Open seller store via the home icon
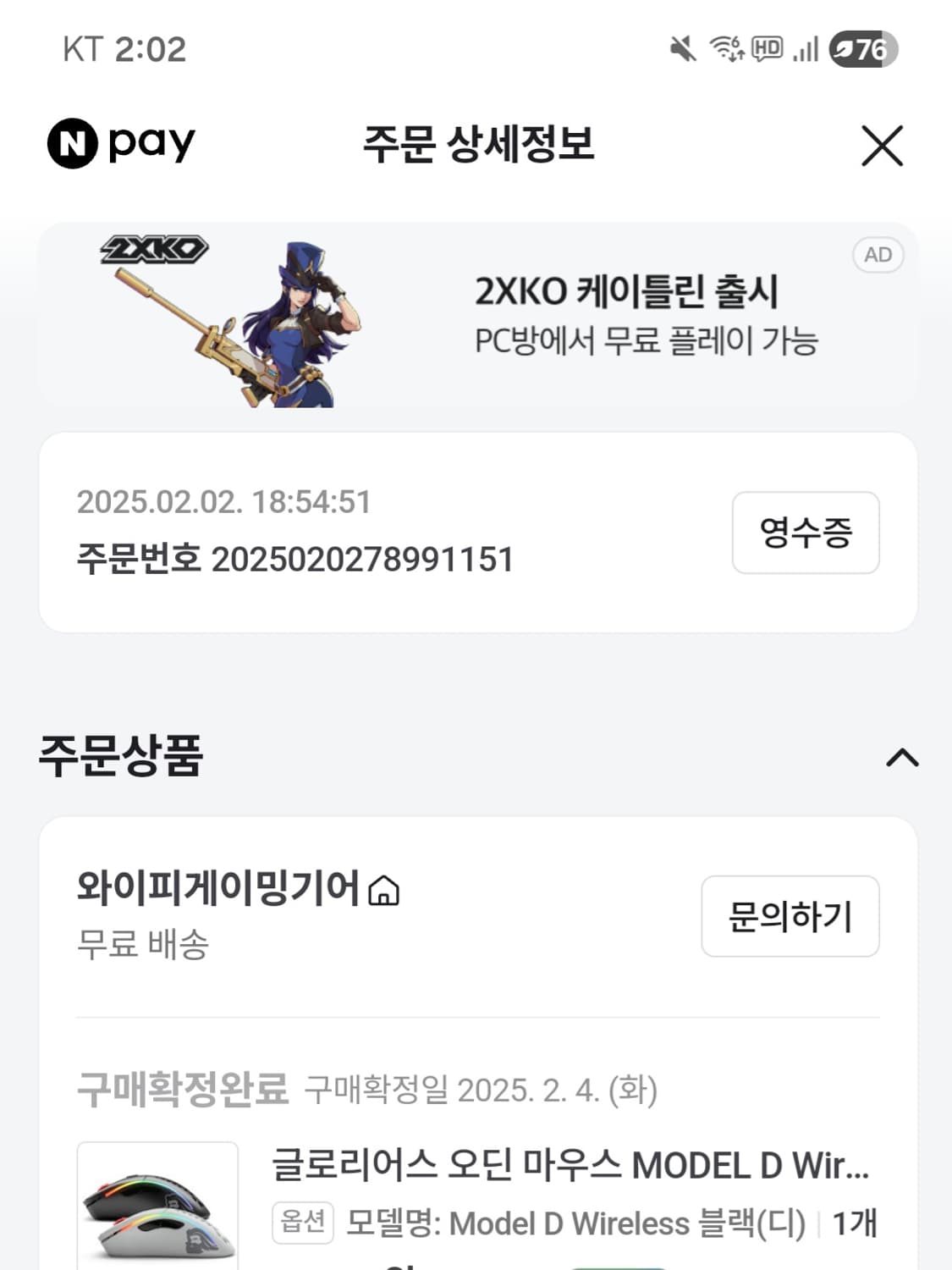 tap(385, 889)
